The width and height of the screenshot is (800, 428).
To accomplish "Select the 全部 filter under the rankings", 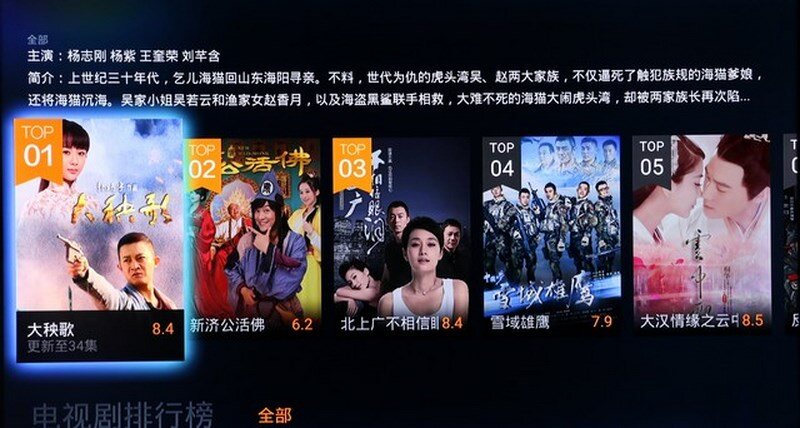I will 274,414.
